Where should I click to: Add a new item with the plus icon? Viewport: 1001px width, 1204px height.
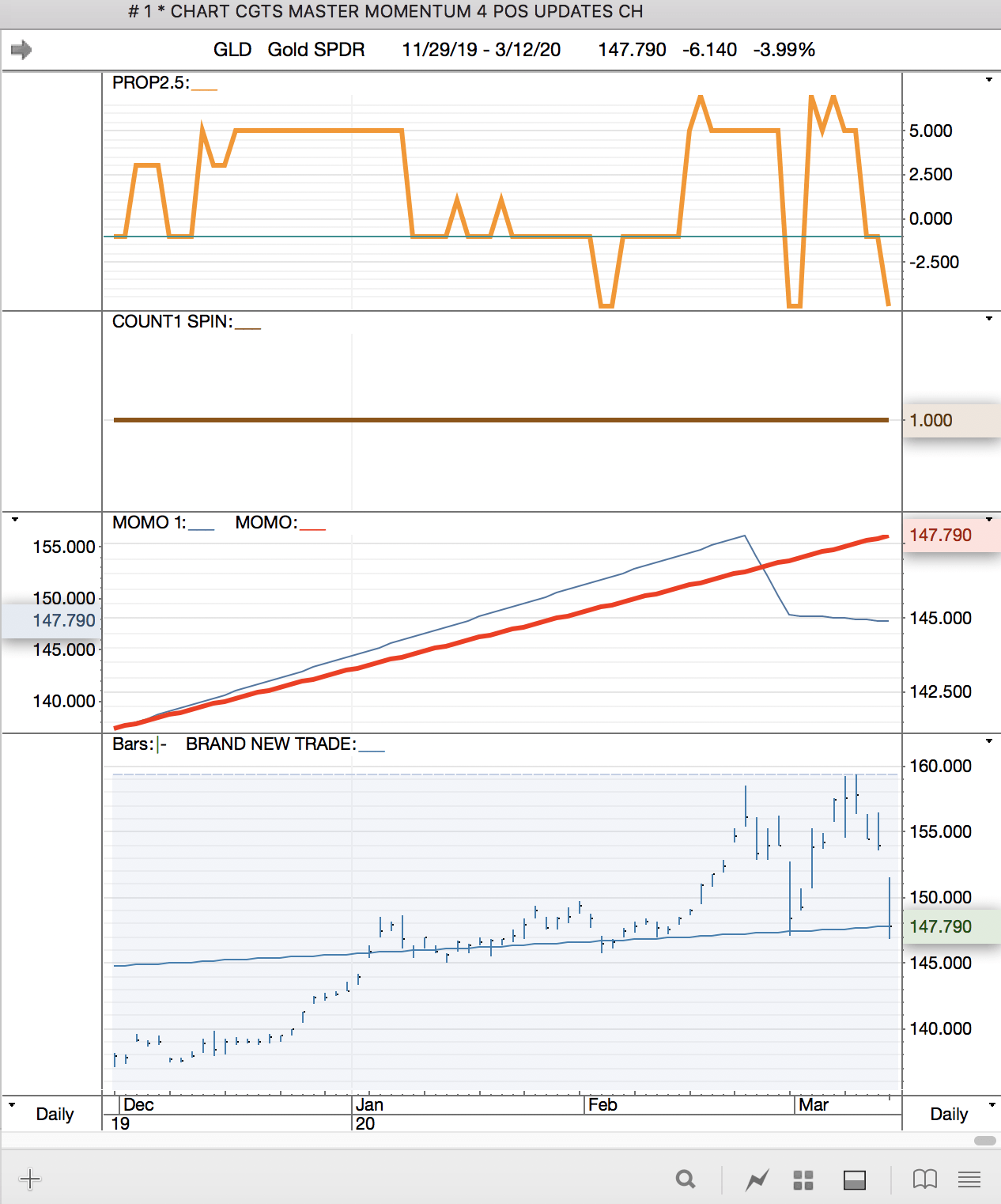[30, 1179]
